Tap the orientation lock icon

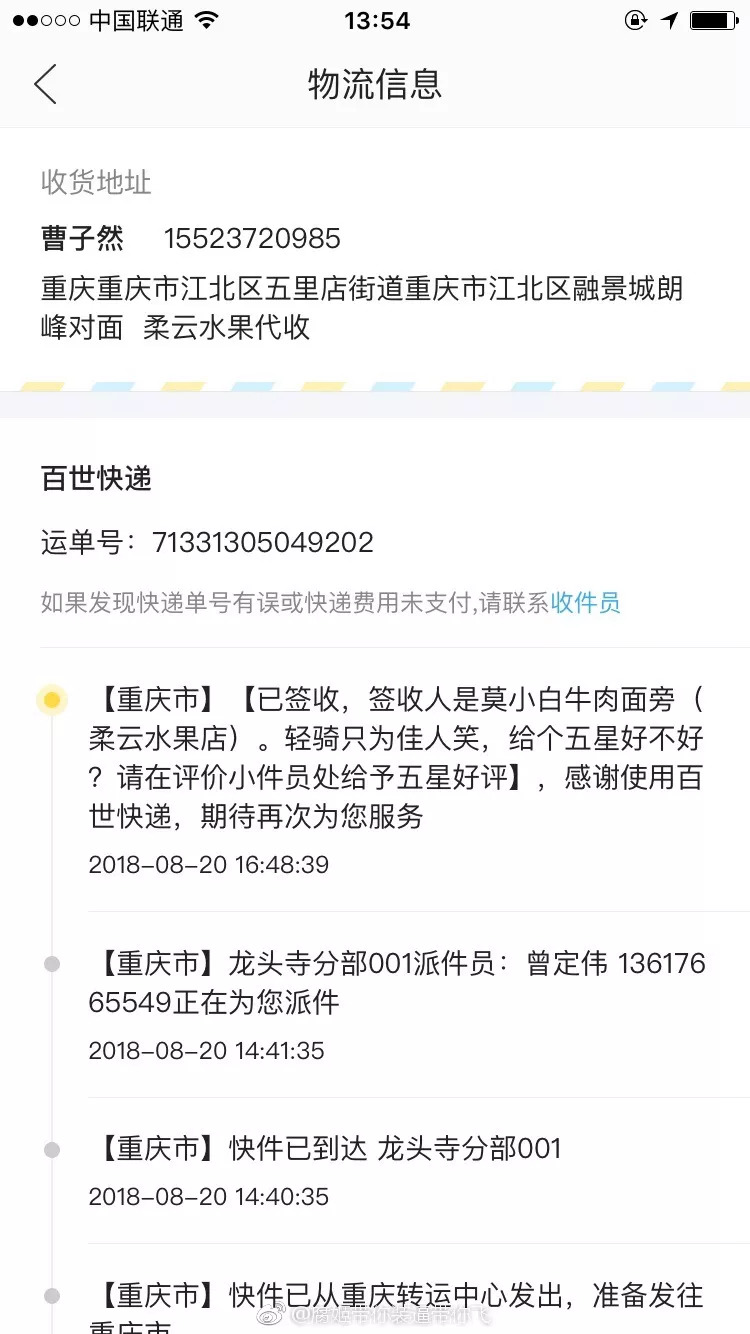point(636,19)
